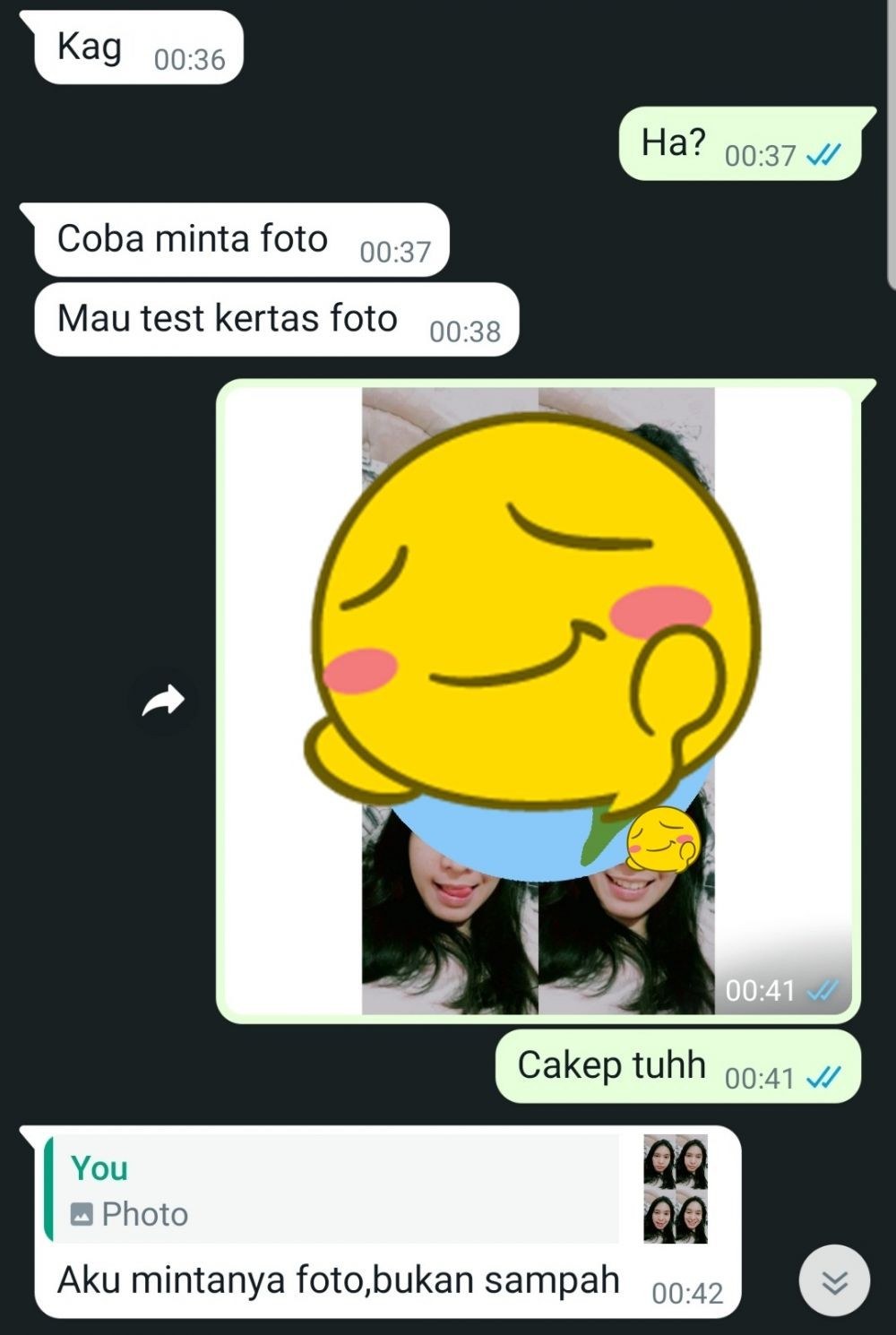896x1335 pixels.
Task: Tap the forward arrow beside the photo
Action: coord(163,701)
